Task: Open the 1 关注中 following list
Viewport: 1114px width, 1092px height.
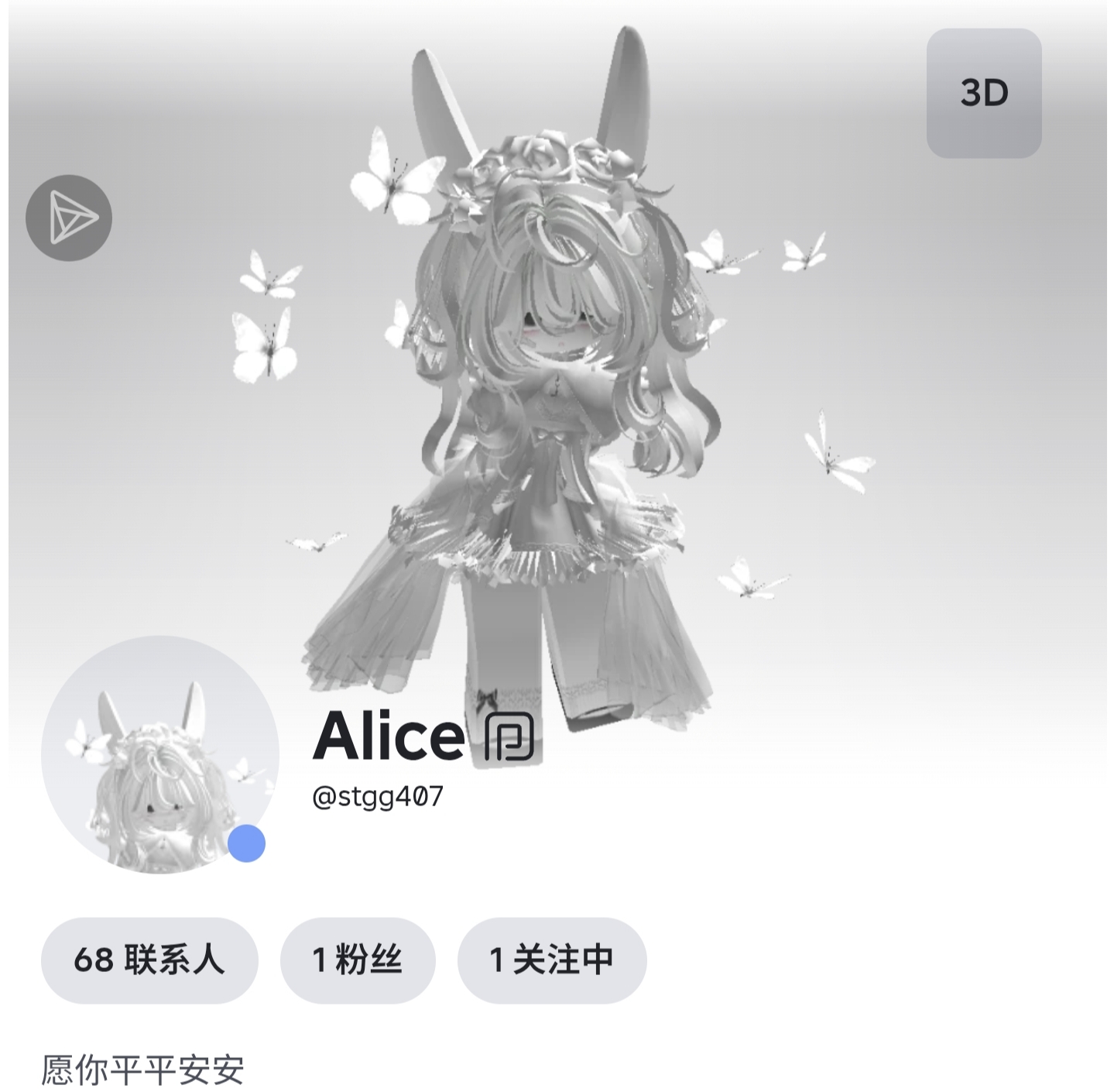Action: tap(551, 960)
